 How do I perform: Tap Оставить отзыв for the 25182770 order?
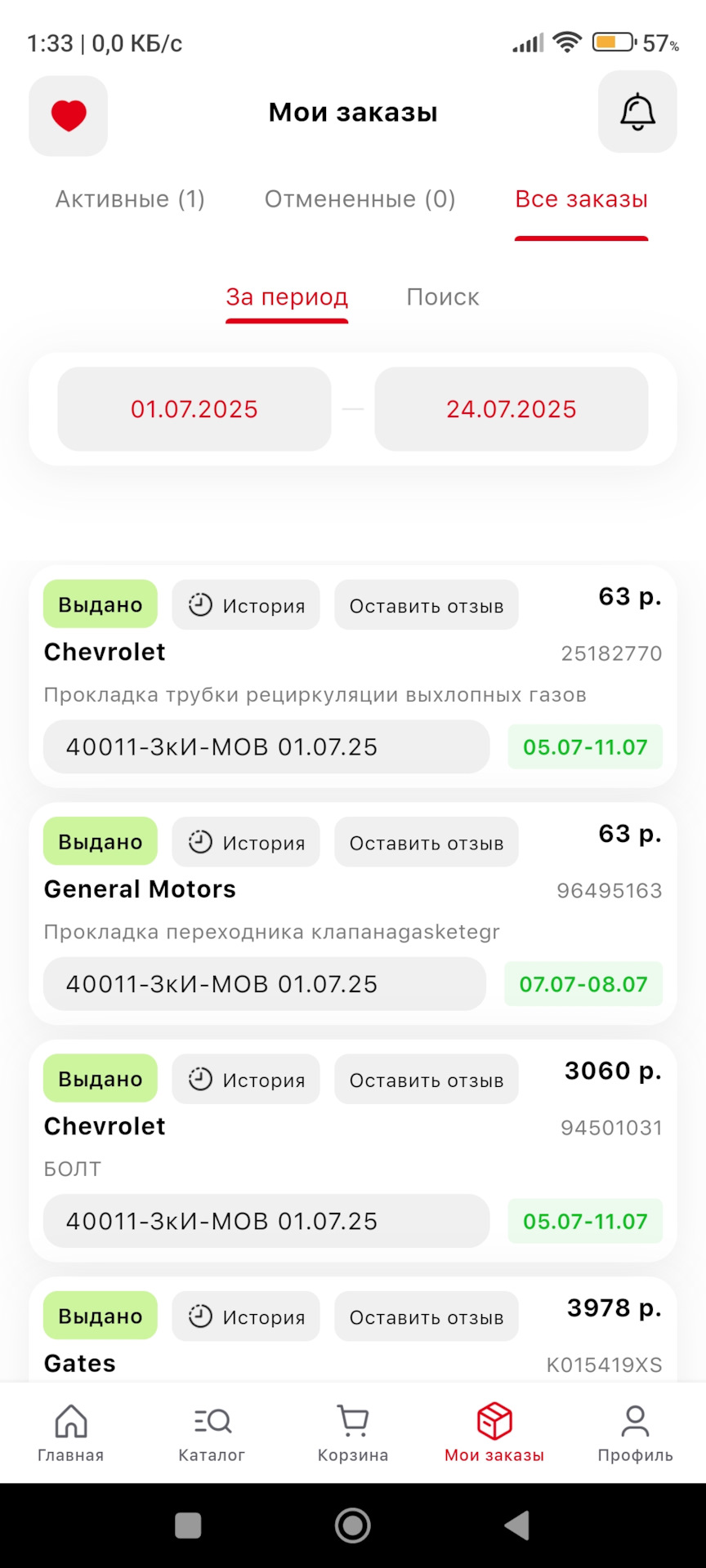[x=427, y=605]
